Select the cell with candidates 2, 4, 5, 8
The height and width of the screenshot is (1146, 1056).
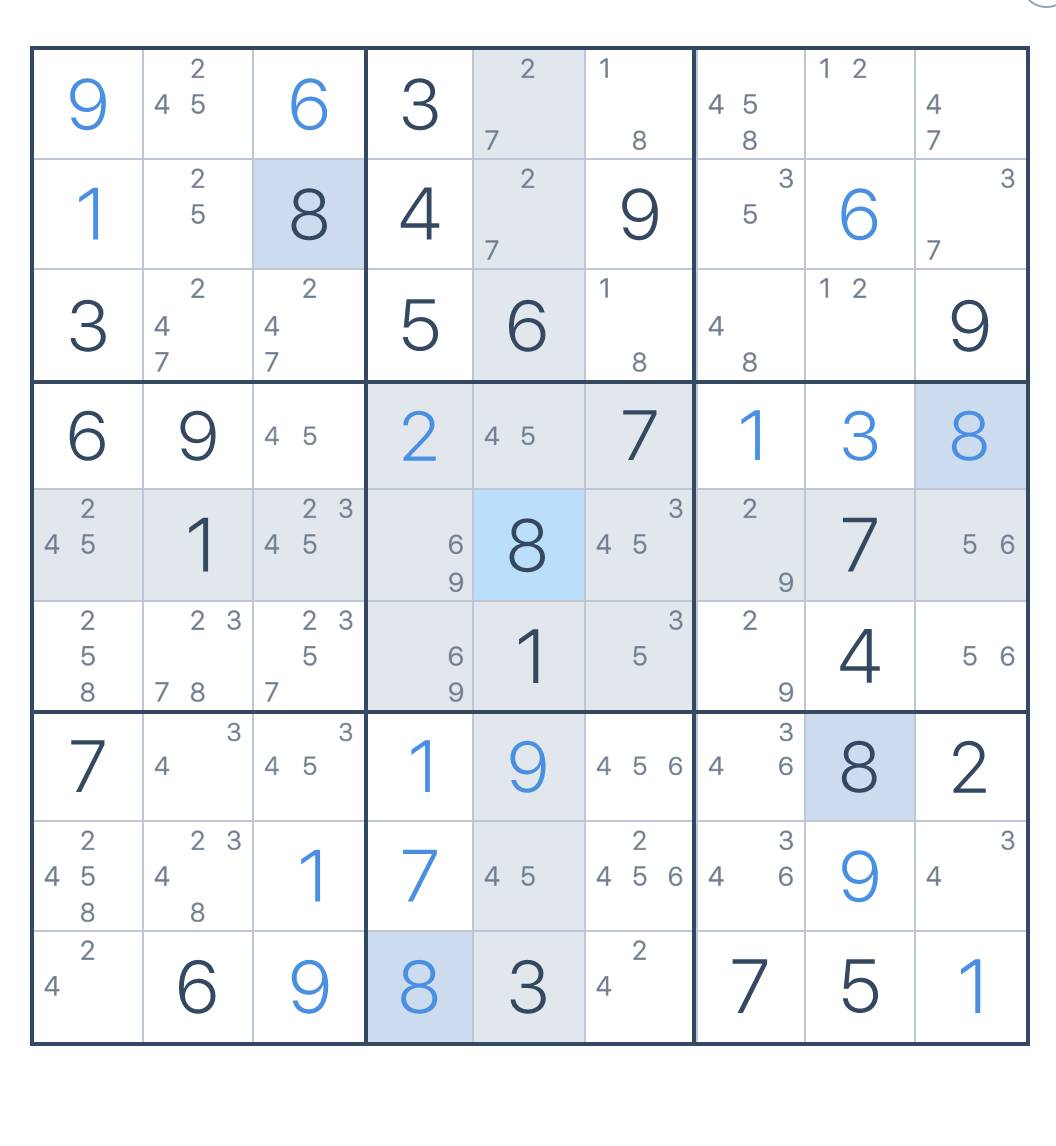[87, 876]
